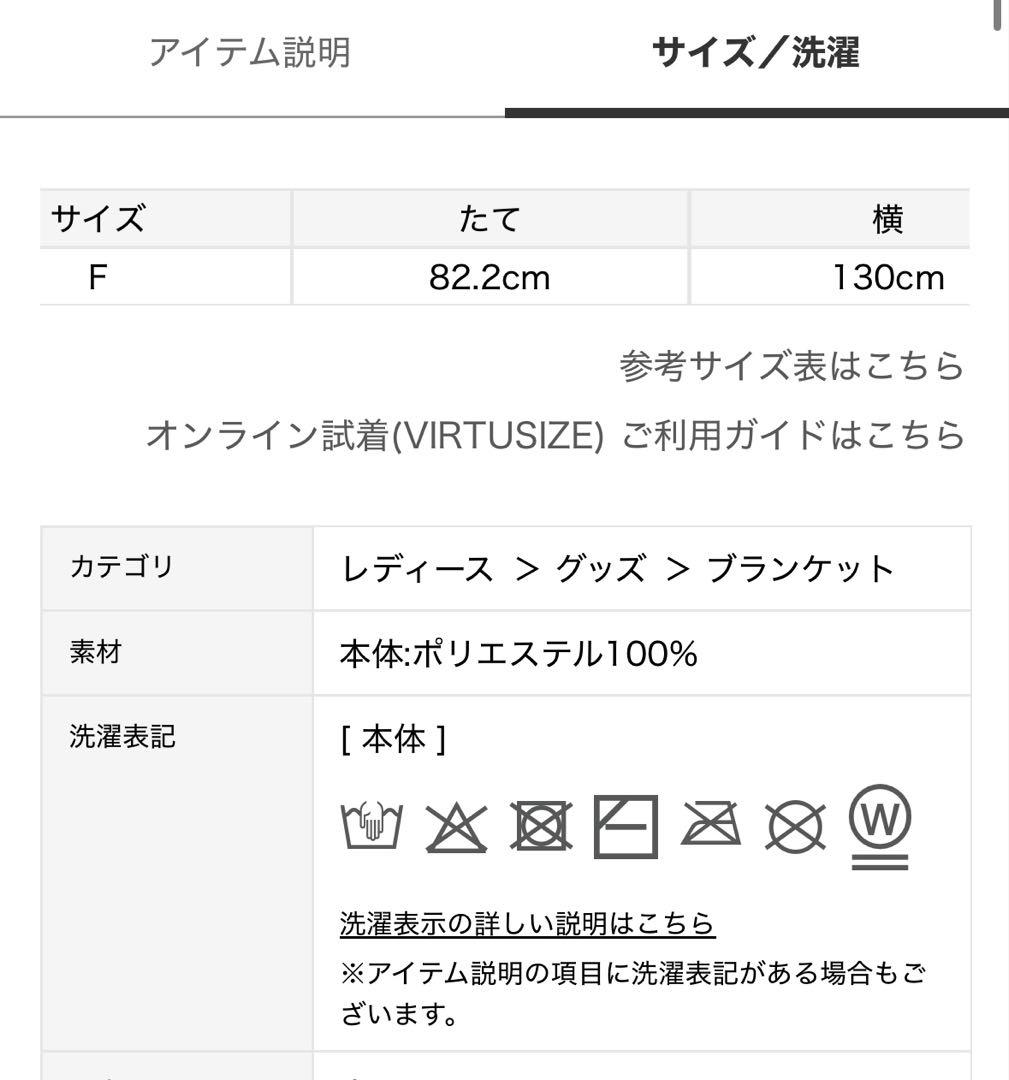Click the line-dry-in-shade square symbol

624,827
